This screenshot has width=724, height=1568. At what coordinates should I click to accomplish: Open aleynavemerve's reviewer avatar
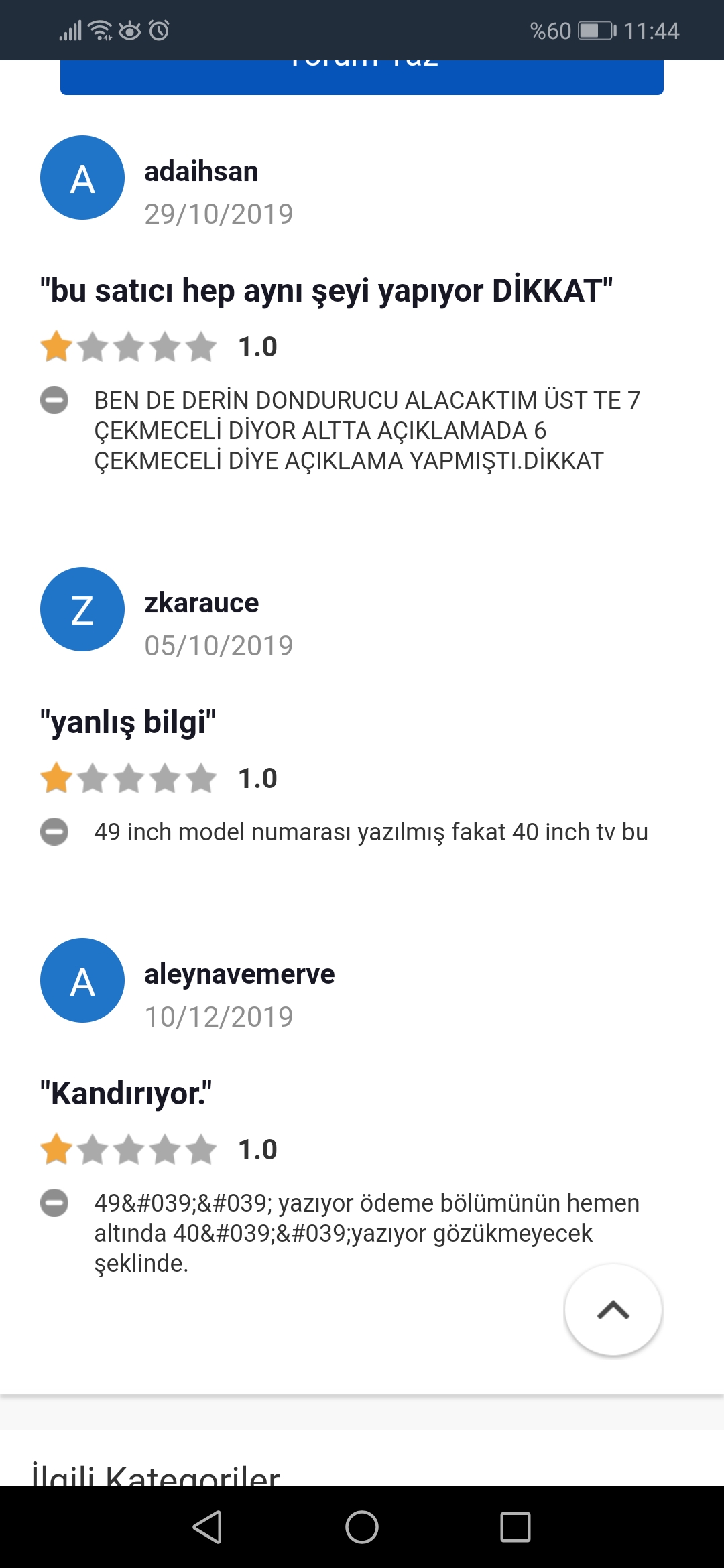tap(82, 980)
